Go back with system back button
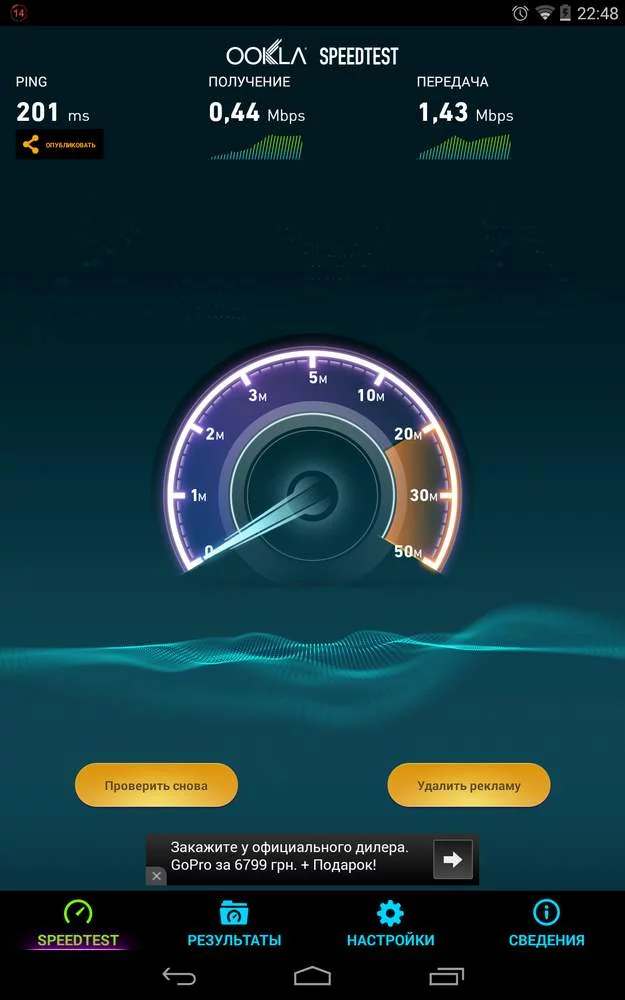The image size is (625, 1000). click(x=180, y=975)
